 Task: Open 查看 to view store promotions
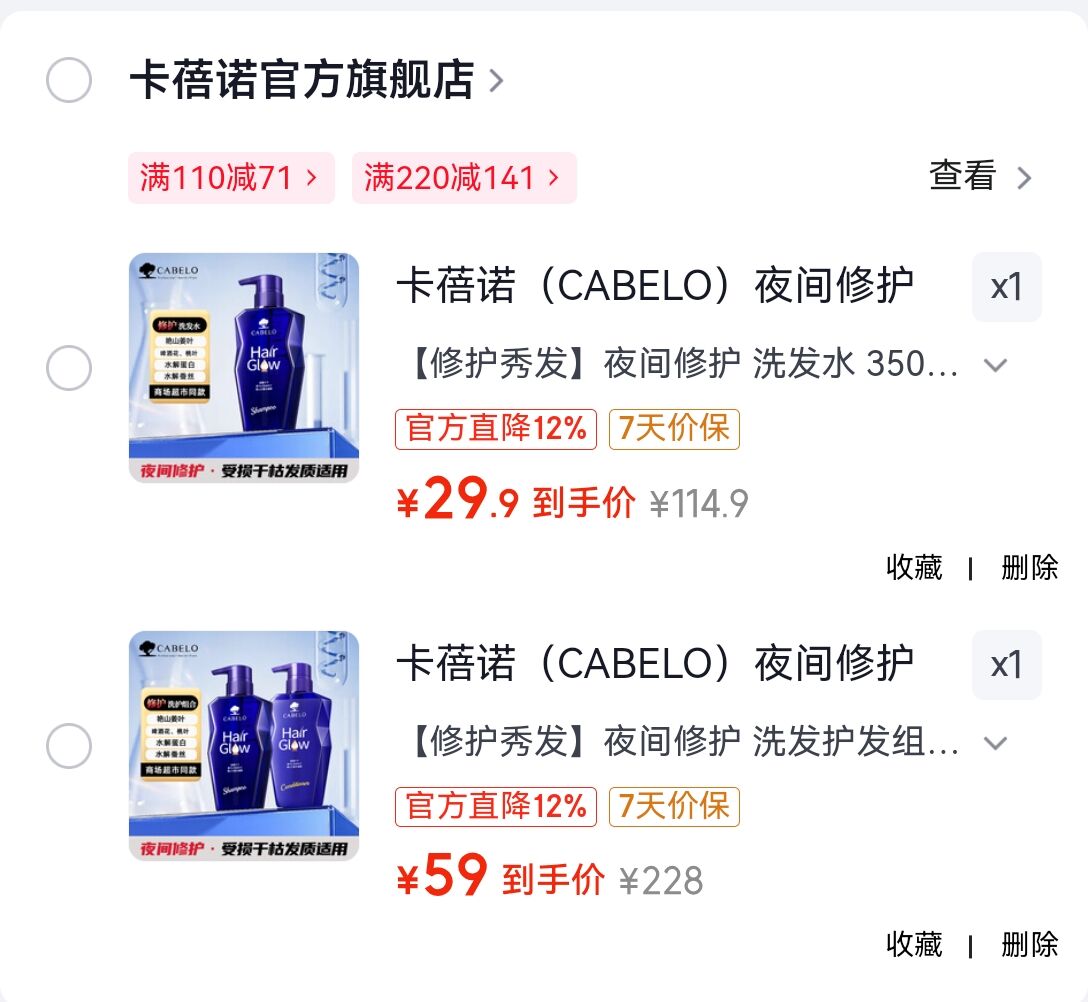tap(980, 177)
